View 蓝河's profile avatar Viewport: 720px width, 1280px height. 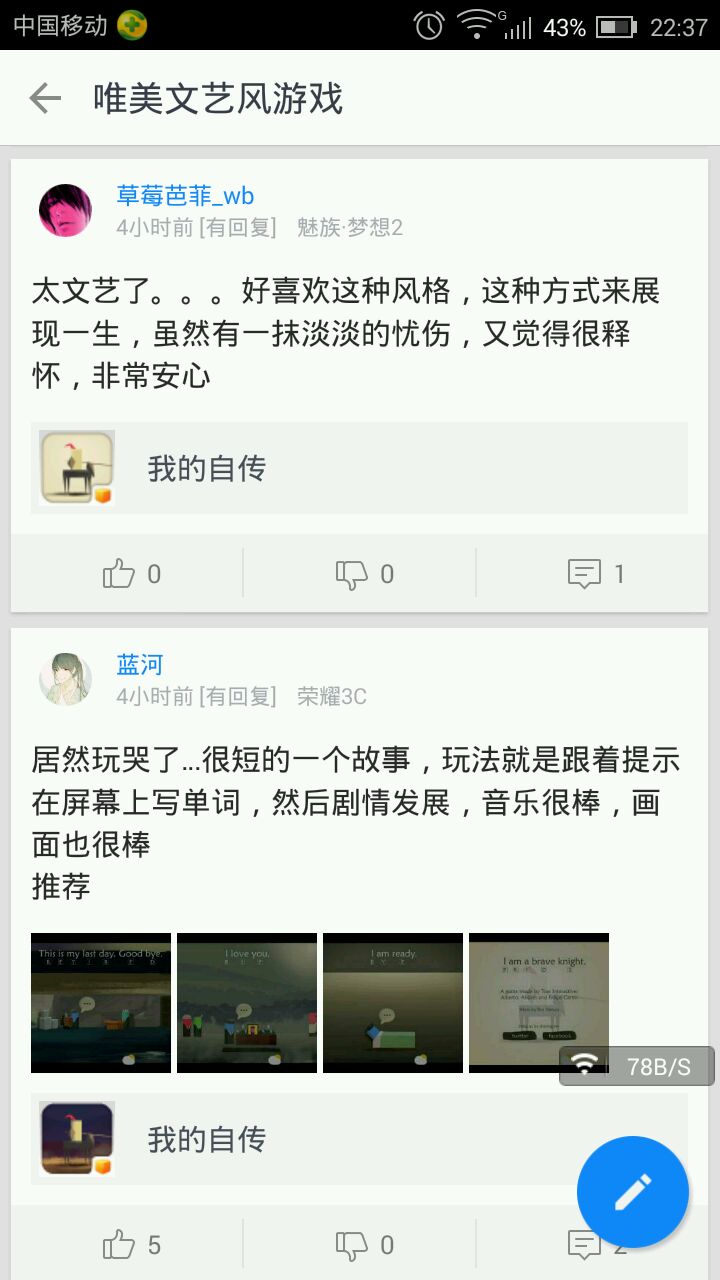tap(66, 679)
